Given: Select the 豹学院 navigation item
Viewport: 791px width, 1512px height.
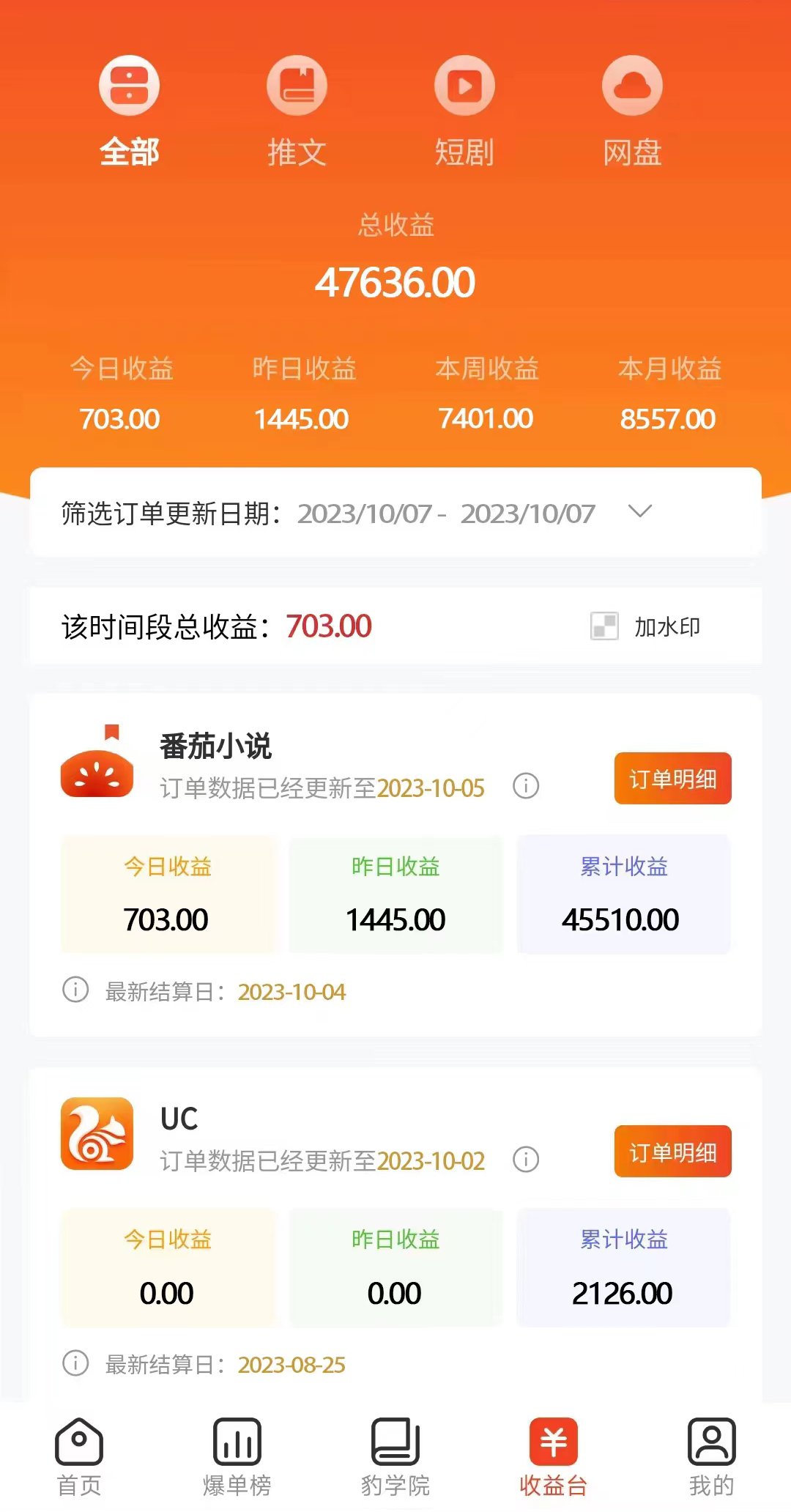Looking at the screenshot, I should pos(395,1453).
